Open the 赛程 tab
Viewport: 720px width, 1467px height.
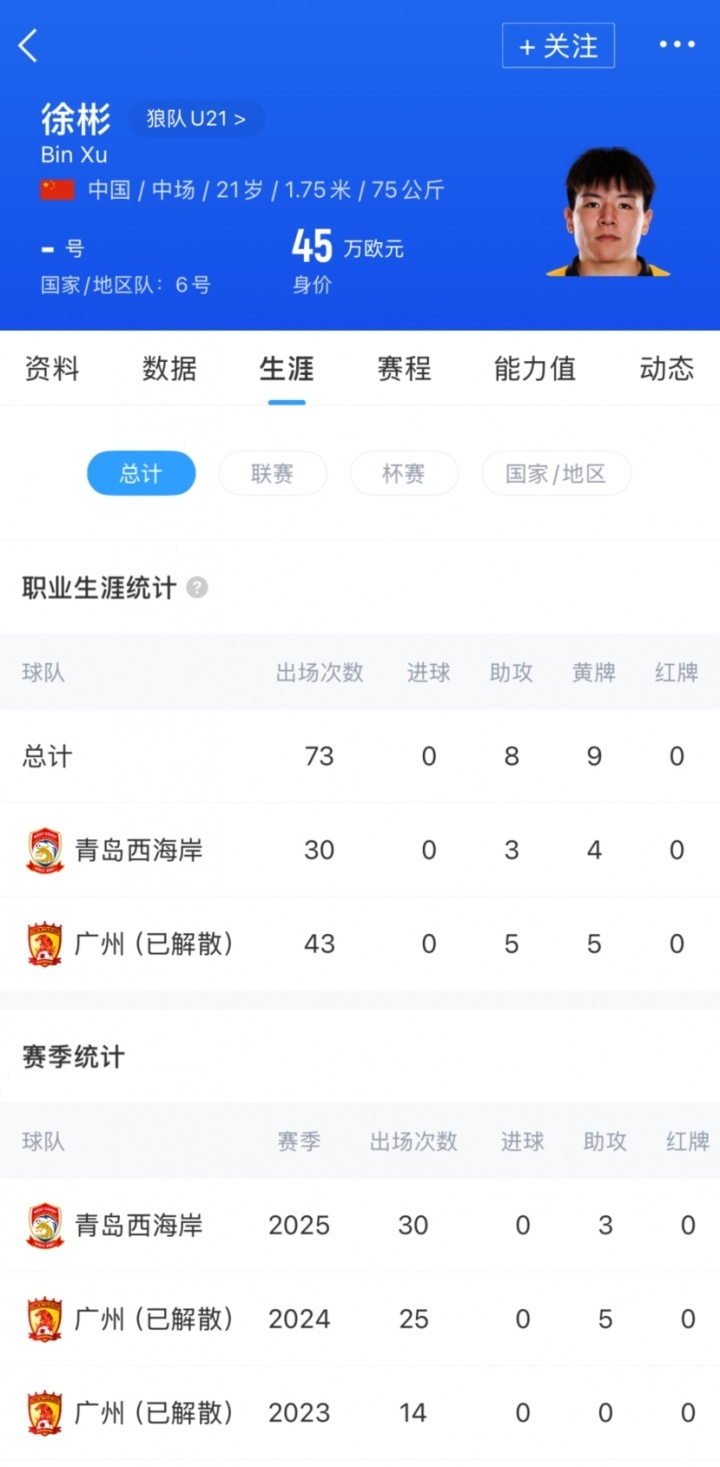pos(404,369)
